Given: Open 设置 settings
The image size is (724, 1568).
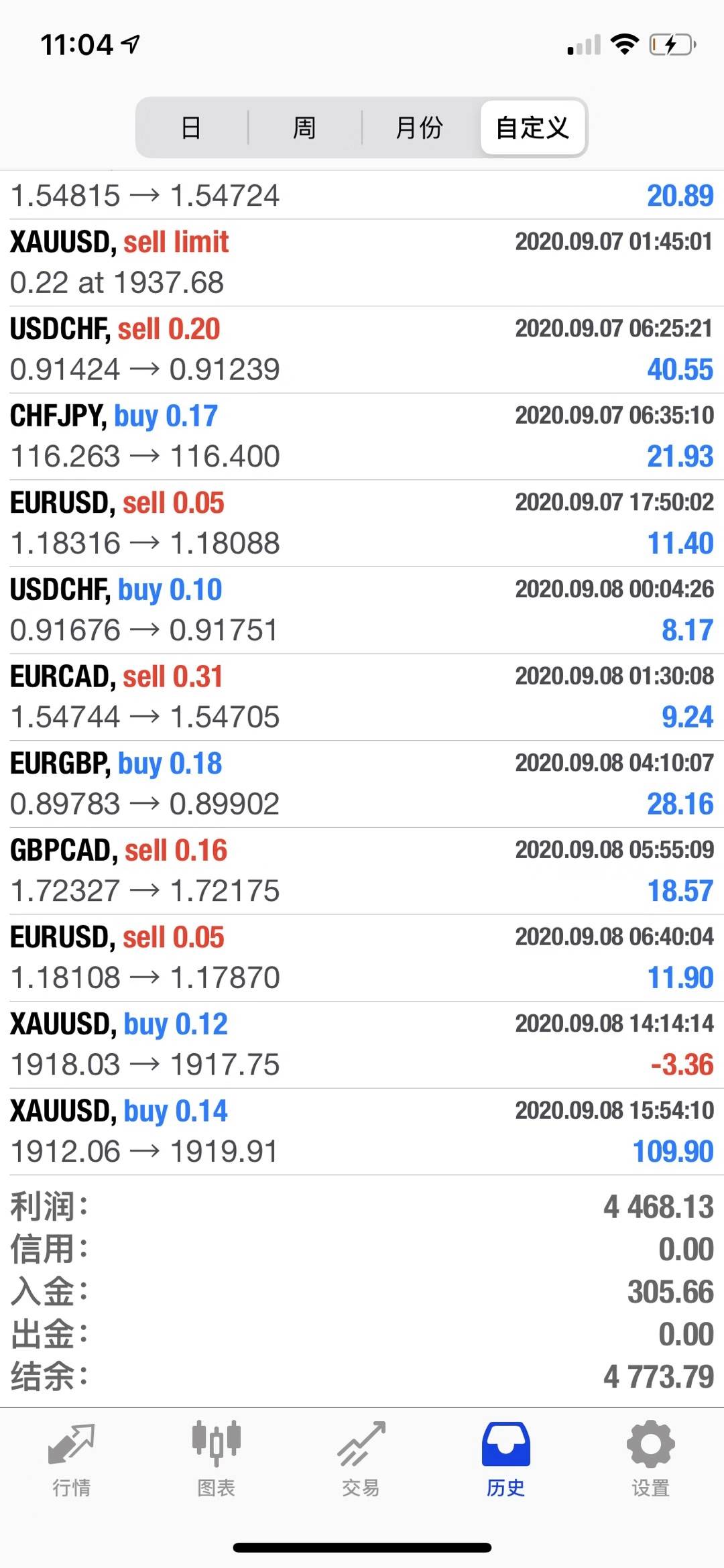Looking at the screenshot, I should (x=651, y=1459).
